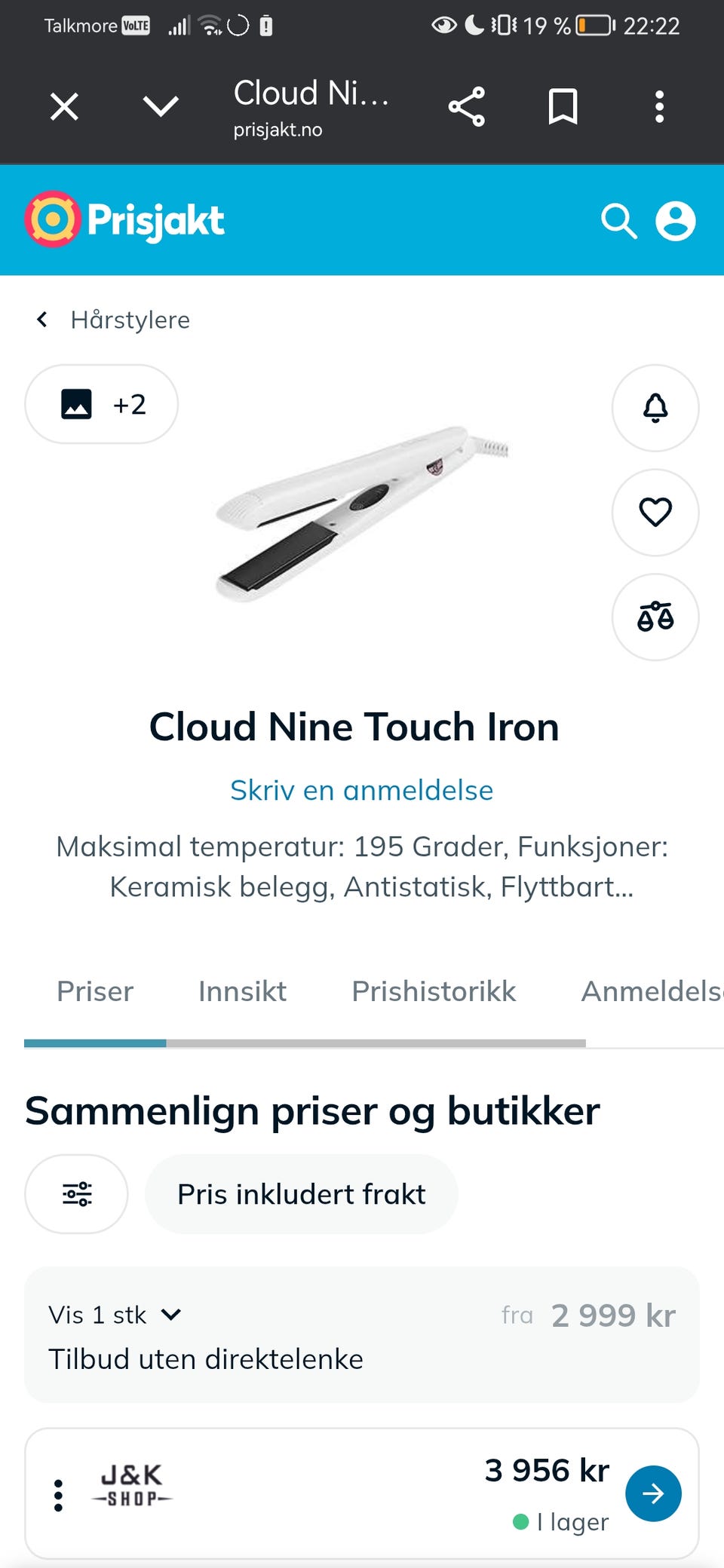The height and width of the screenshot is (1568, 724).
Task: Add product to favorites with heart
Action: pos(655,513)
